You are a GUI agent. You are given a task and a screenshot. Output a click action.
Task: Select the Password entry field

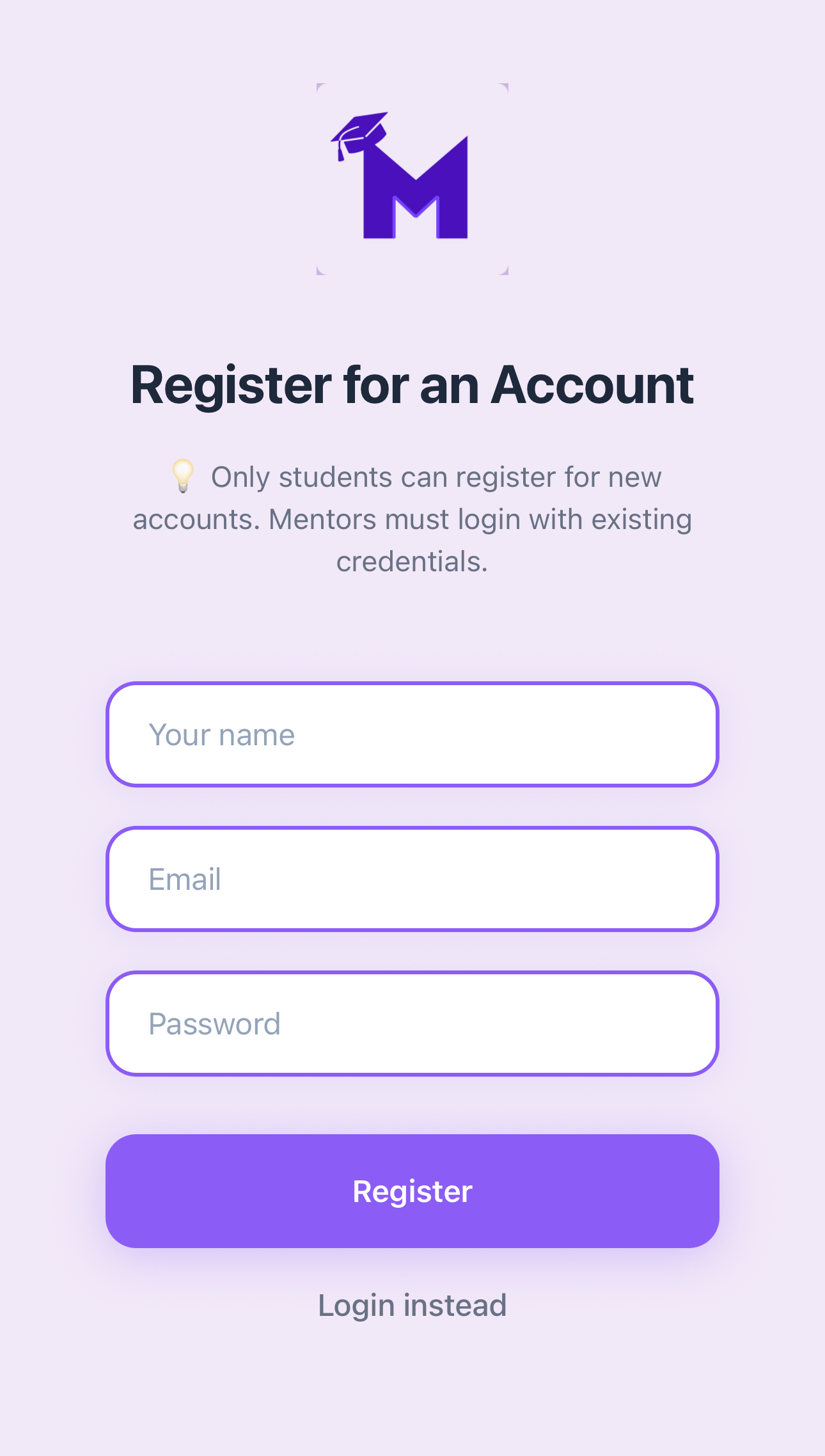pyautogui.click(x=412, y=1024)
